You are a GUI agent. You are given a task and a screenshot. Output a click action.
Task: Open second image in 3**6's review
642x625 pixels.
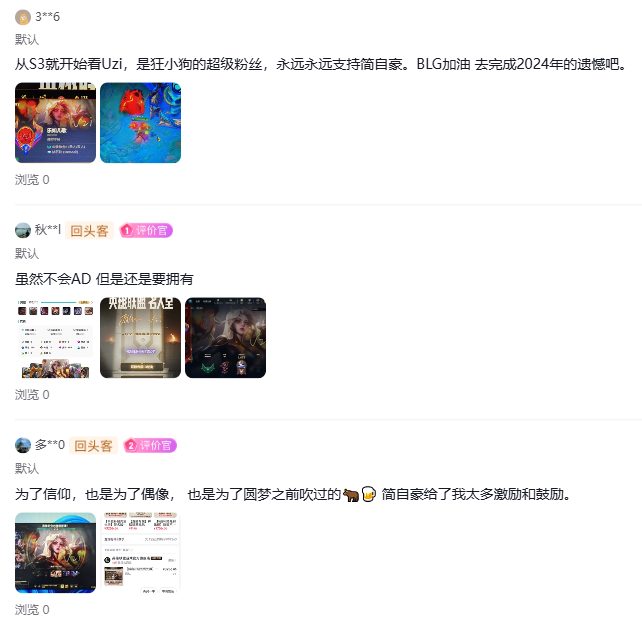140,123
